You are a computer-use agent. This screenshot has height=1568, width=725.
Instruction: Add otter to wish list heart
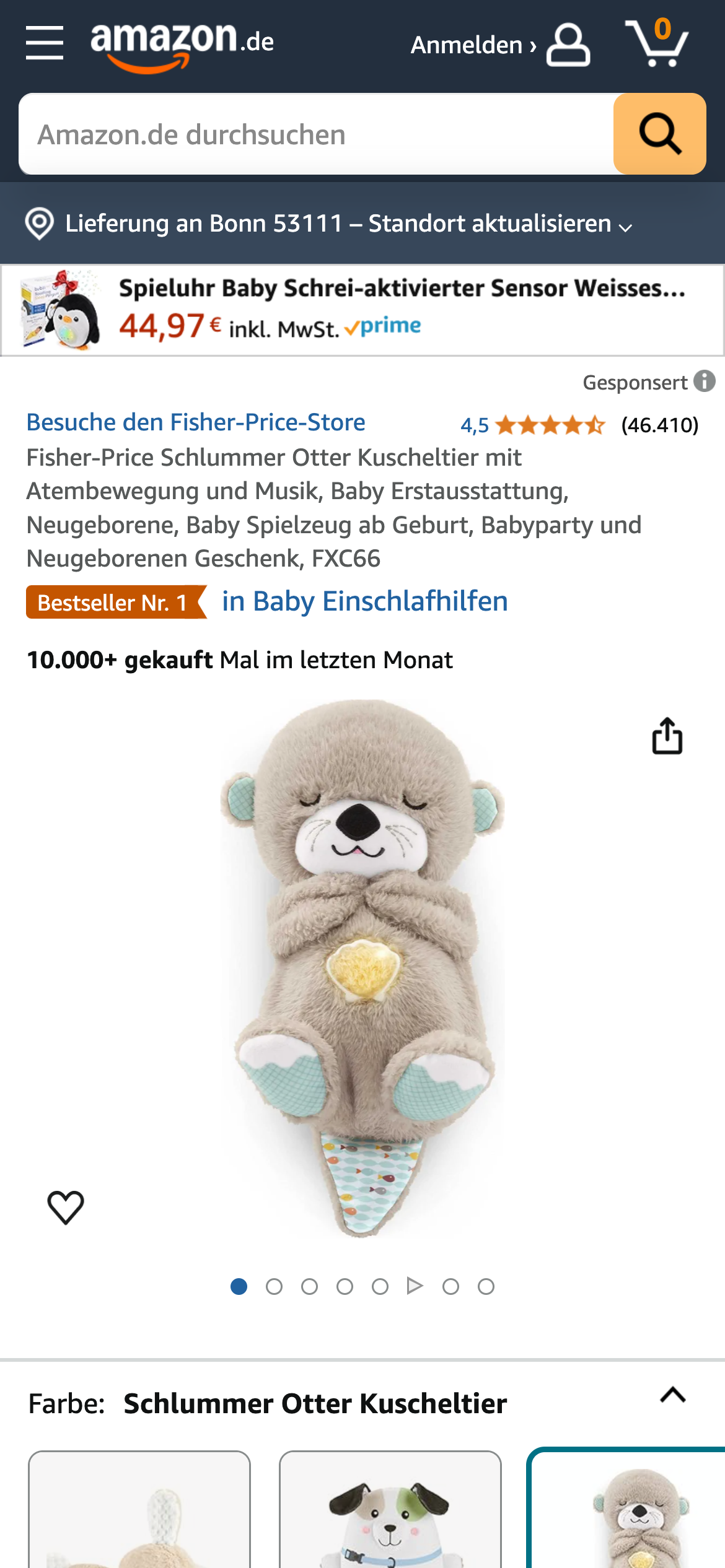coord(66,1207)
